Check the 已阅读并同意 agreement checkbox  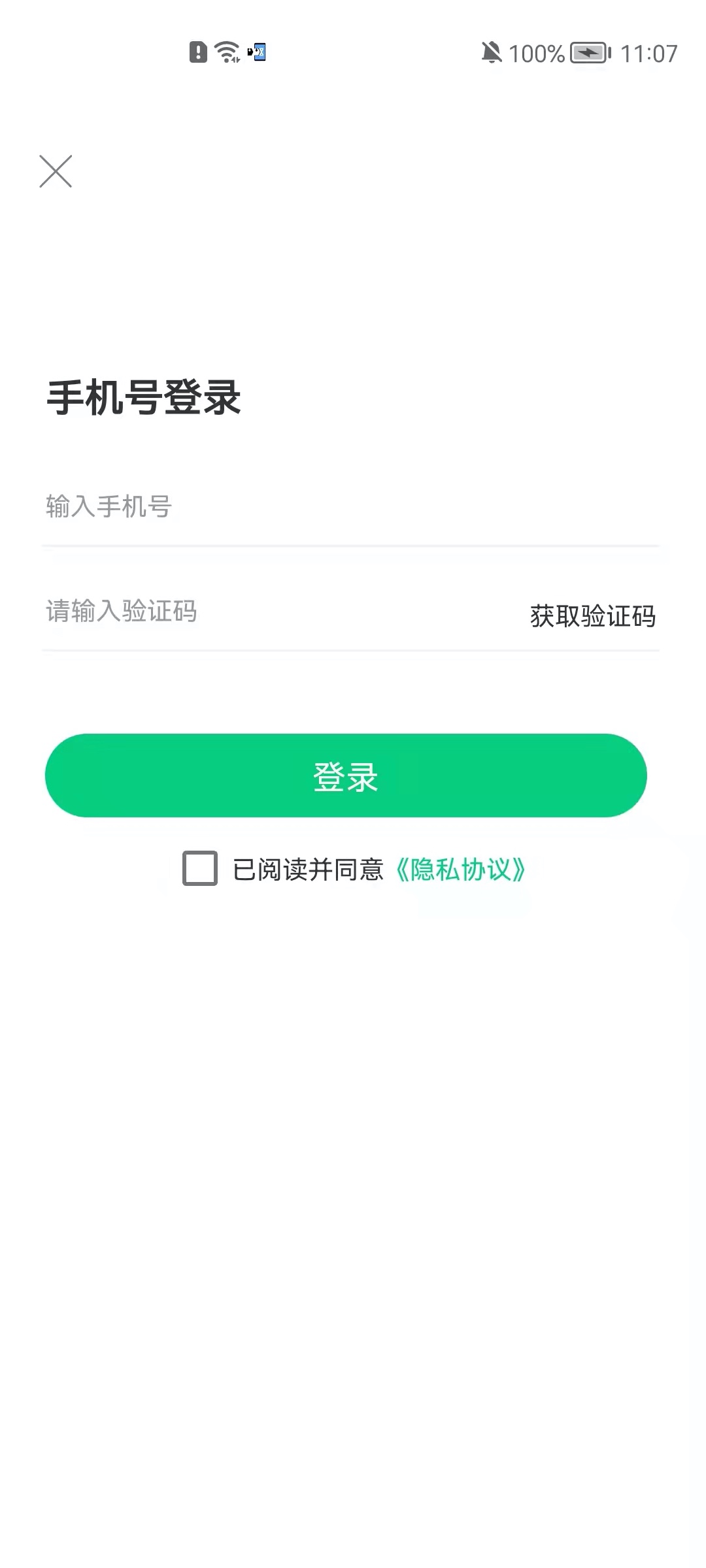pyautogui.click(x=200, y=868)
